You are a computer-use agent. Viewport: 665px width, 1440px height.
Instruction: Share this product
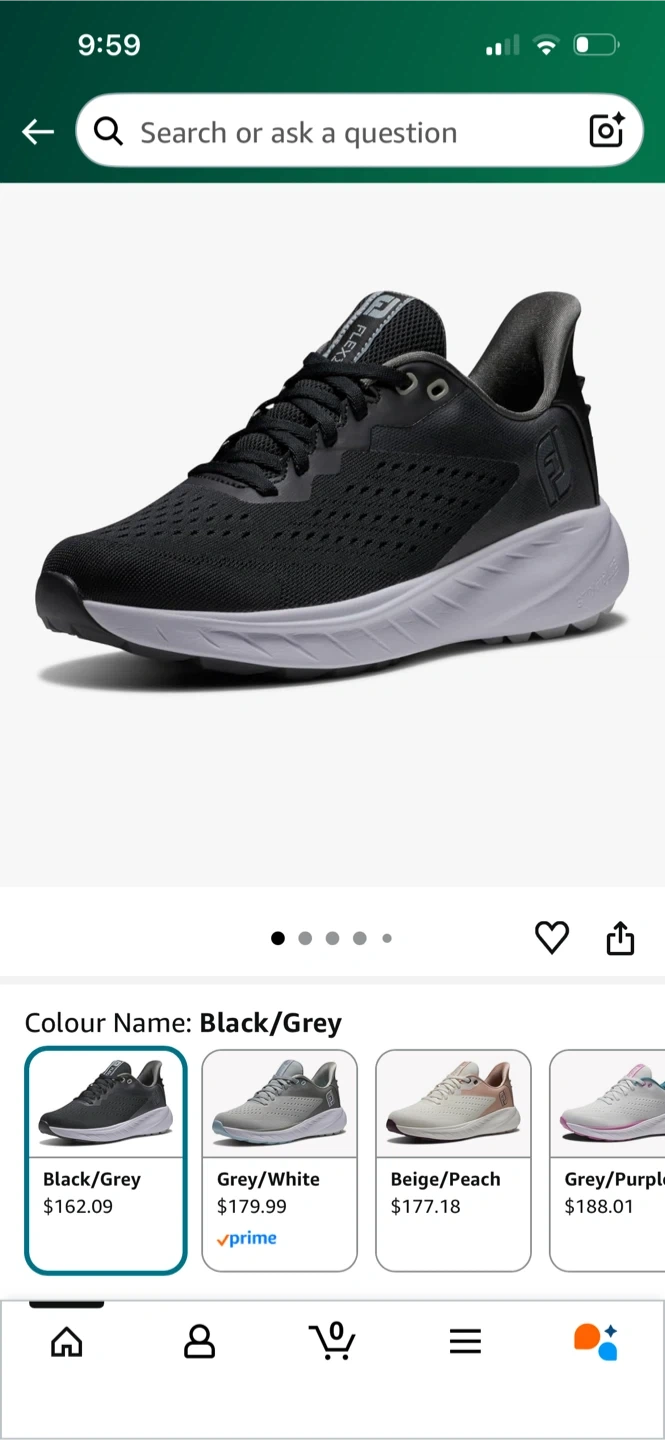620,938
